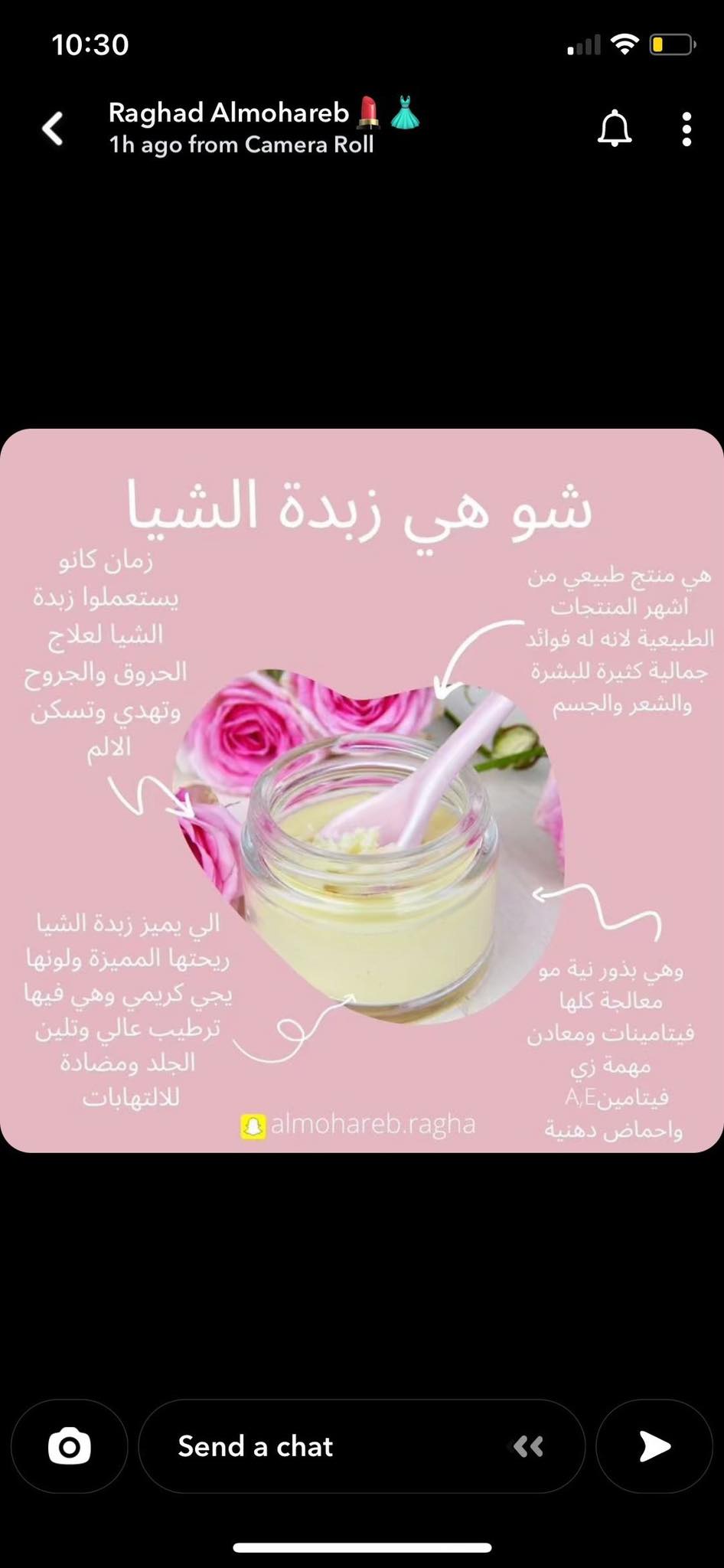The width and height of the screenshot is (724, 1568).
Task: Open the three-dot overflow menu
Action: click(686, 129)
